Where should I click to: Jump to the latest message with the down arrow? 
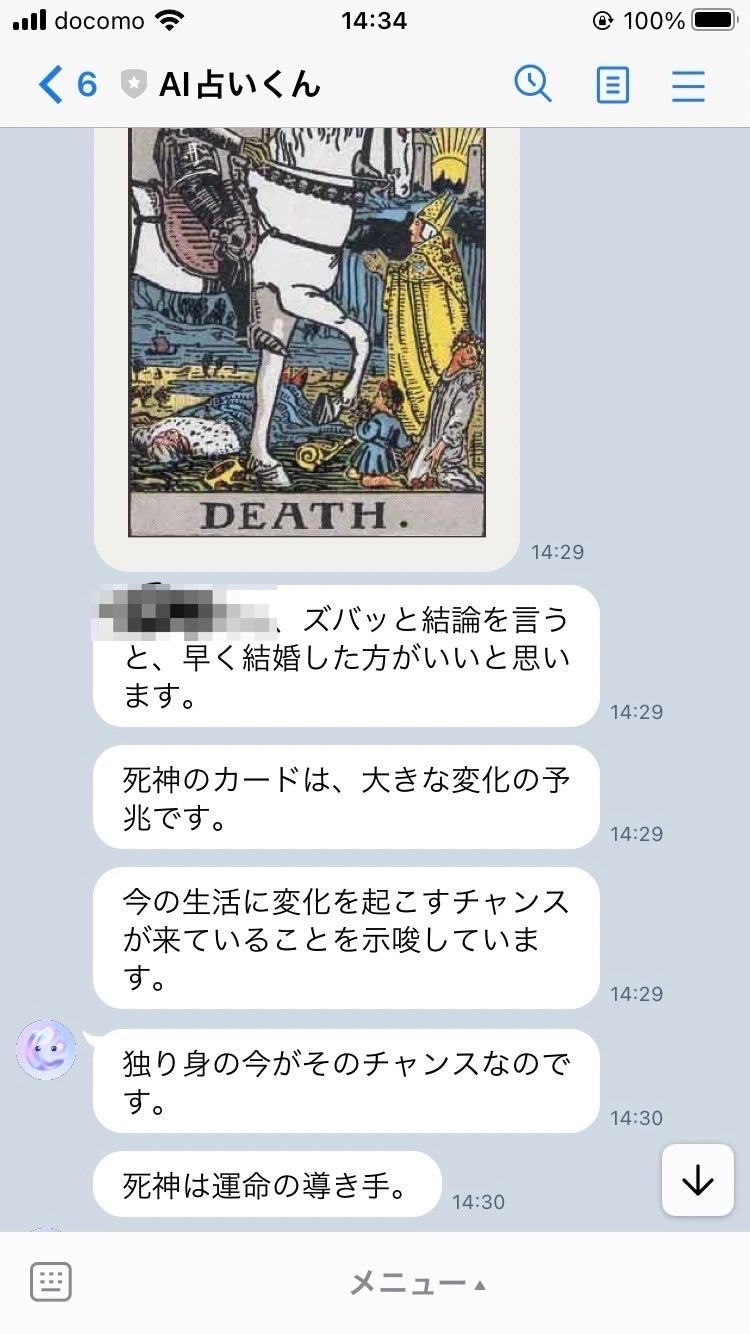[x=697, y=1181]
